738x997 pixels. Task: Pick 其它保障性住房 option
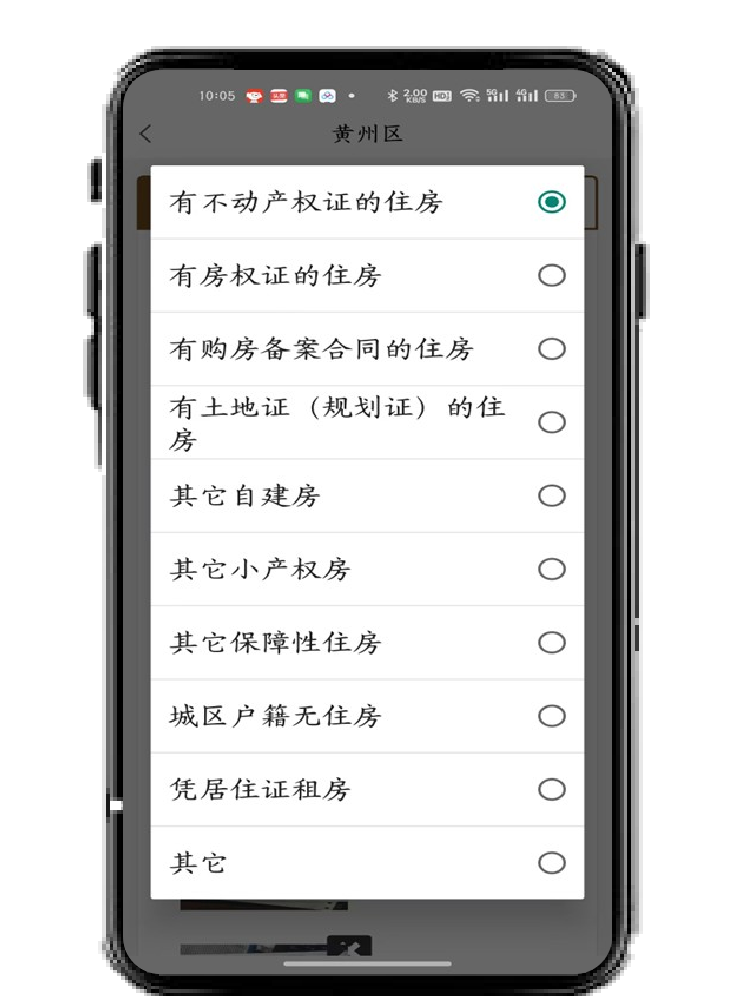point(551,642)
